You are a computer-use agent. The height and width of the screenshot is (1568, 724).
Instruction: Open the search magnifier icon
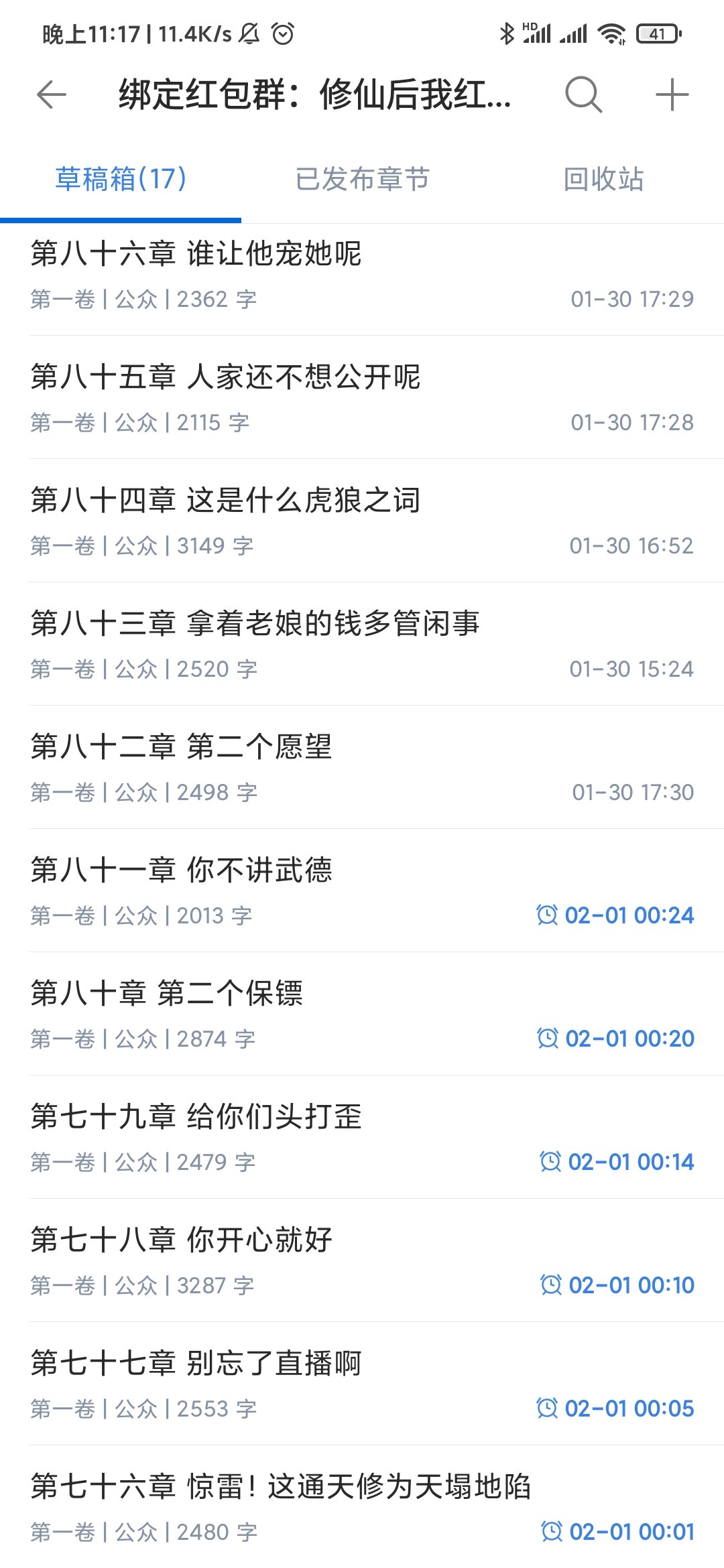583,94
